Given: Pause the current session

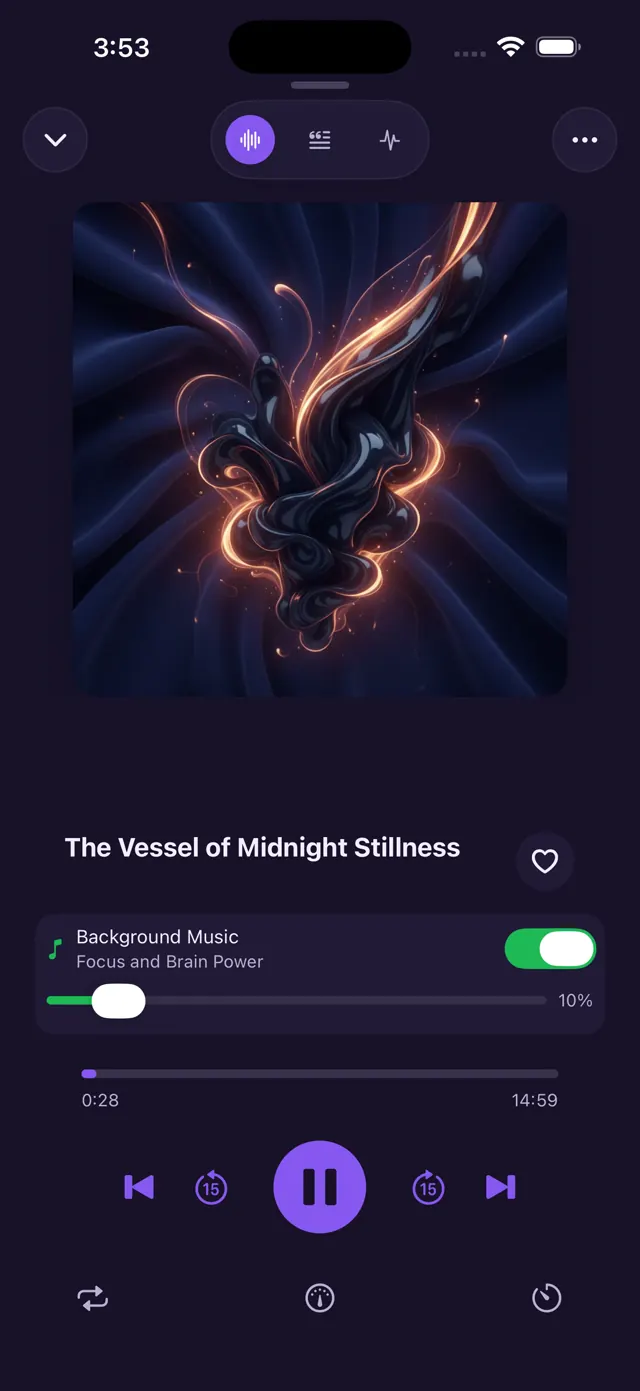Looking at the screenshot, I should 320,1187.
